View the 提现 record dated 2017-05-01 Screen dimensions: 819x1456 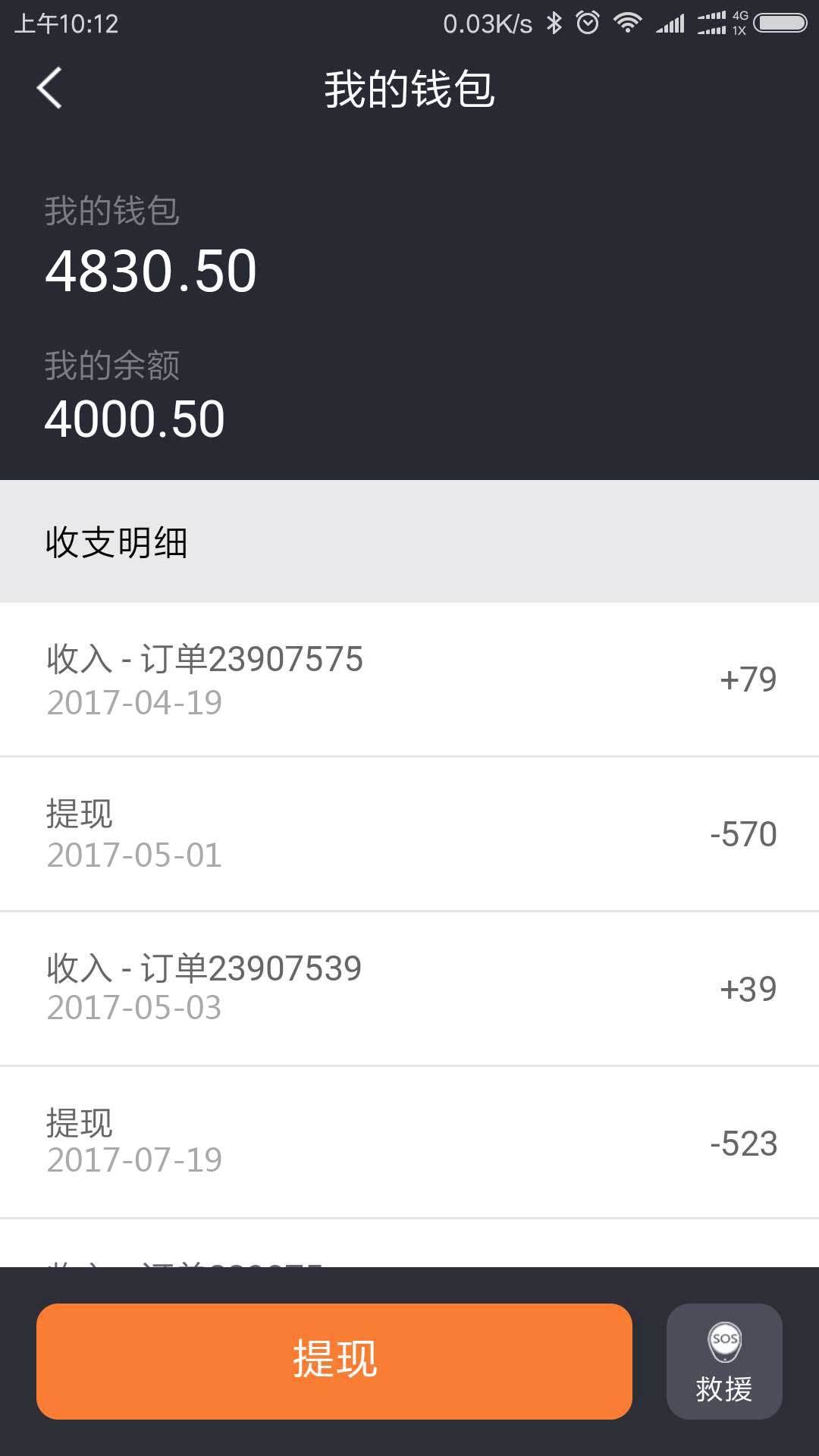click(x=409, y=834)
